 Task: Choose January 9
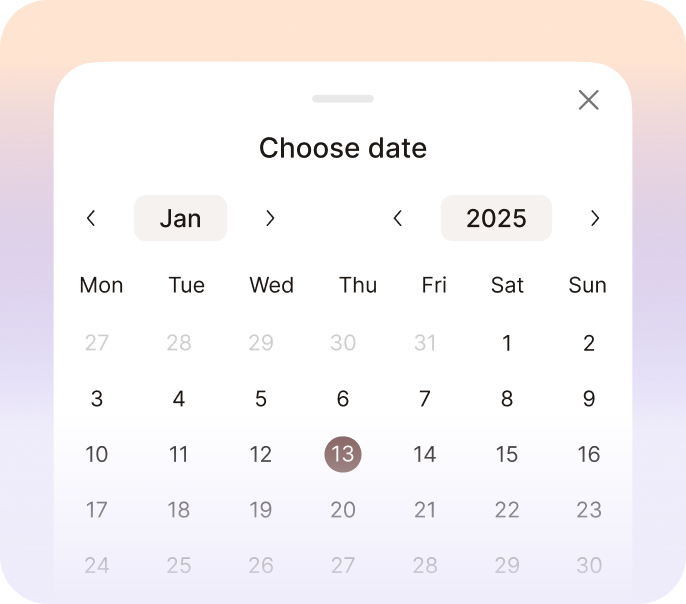[x=589, y=399]
